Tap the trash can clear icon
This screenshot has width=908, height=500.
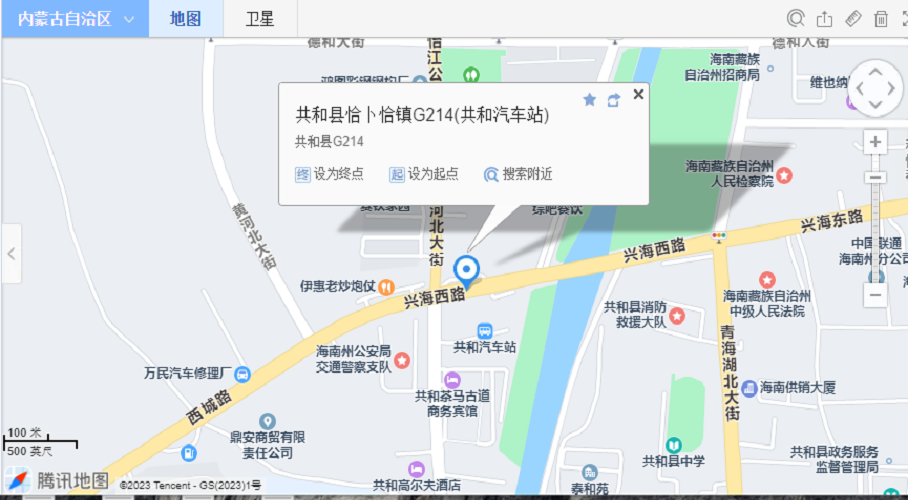point(881,18)
